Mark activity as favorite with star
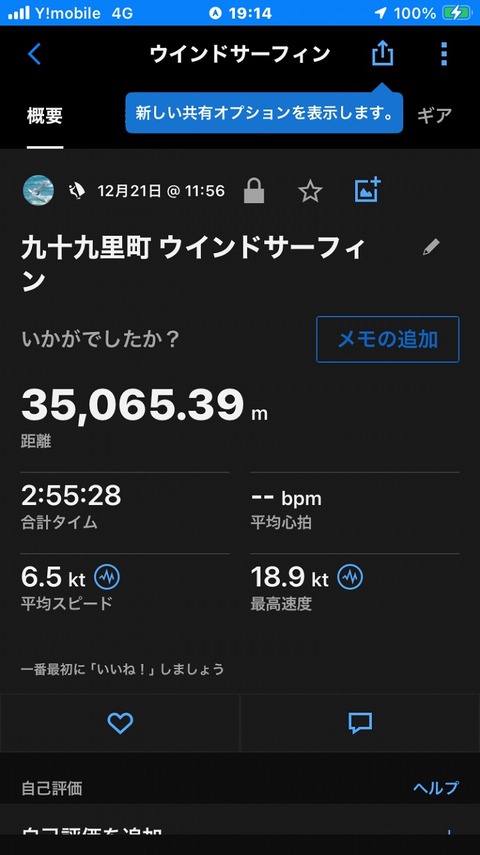The width and height of the screenshot is (480, 855). point(310,191)
